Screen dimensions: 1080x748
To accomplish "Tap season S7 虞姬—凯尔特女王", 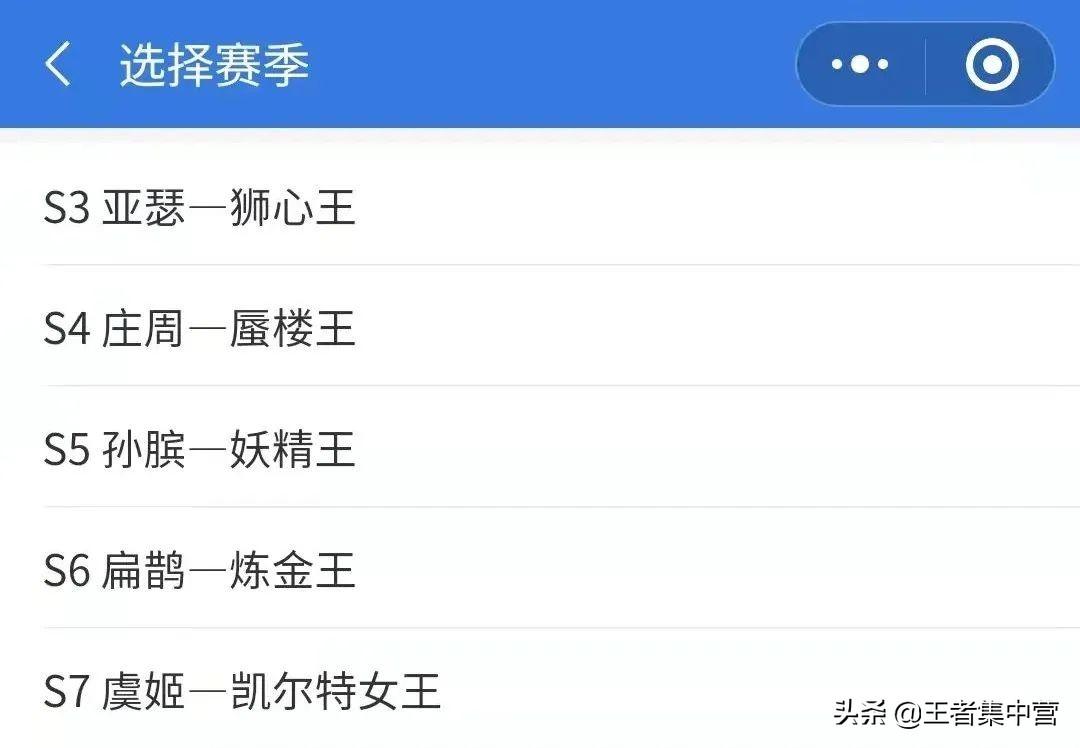I will tap(242, 691).
